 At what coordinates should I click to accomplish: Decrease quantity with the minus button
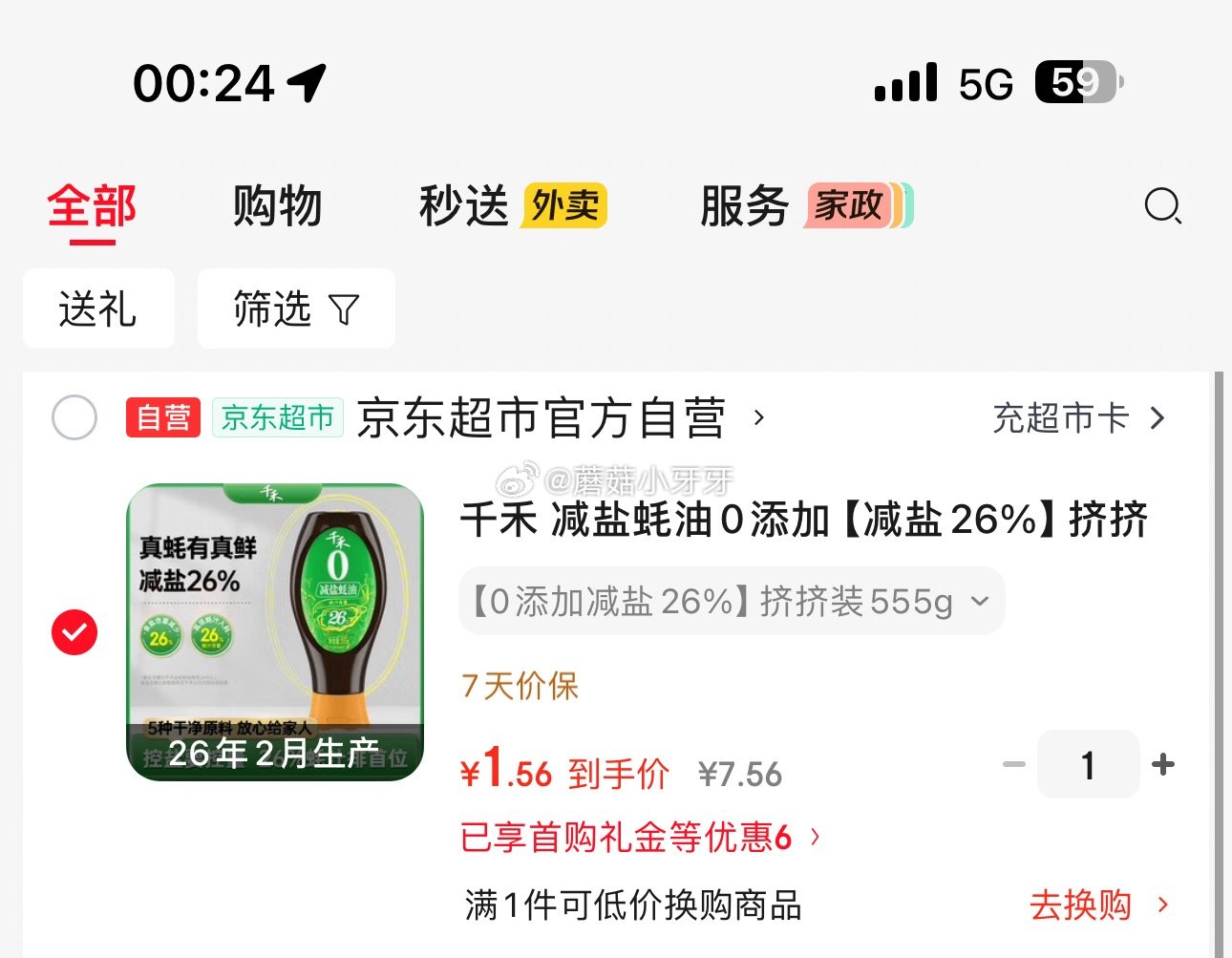(x=1013, y=765)
